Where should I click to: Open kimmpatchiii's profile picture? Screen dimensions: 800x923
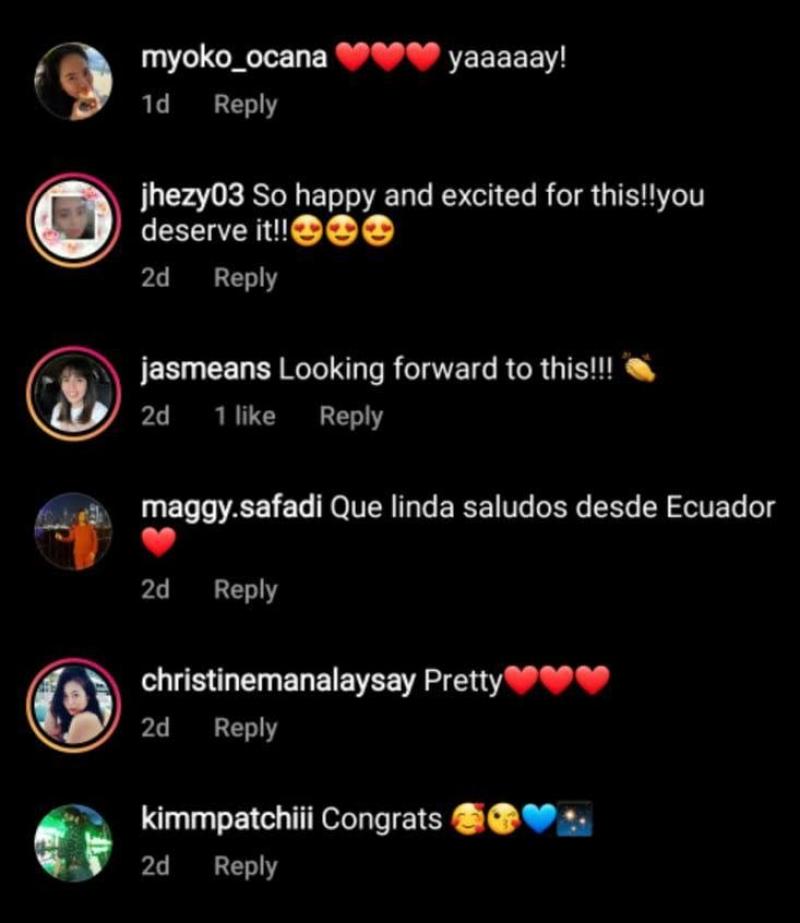coord(73,842)
